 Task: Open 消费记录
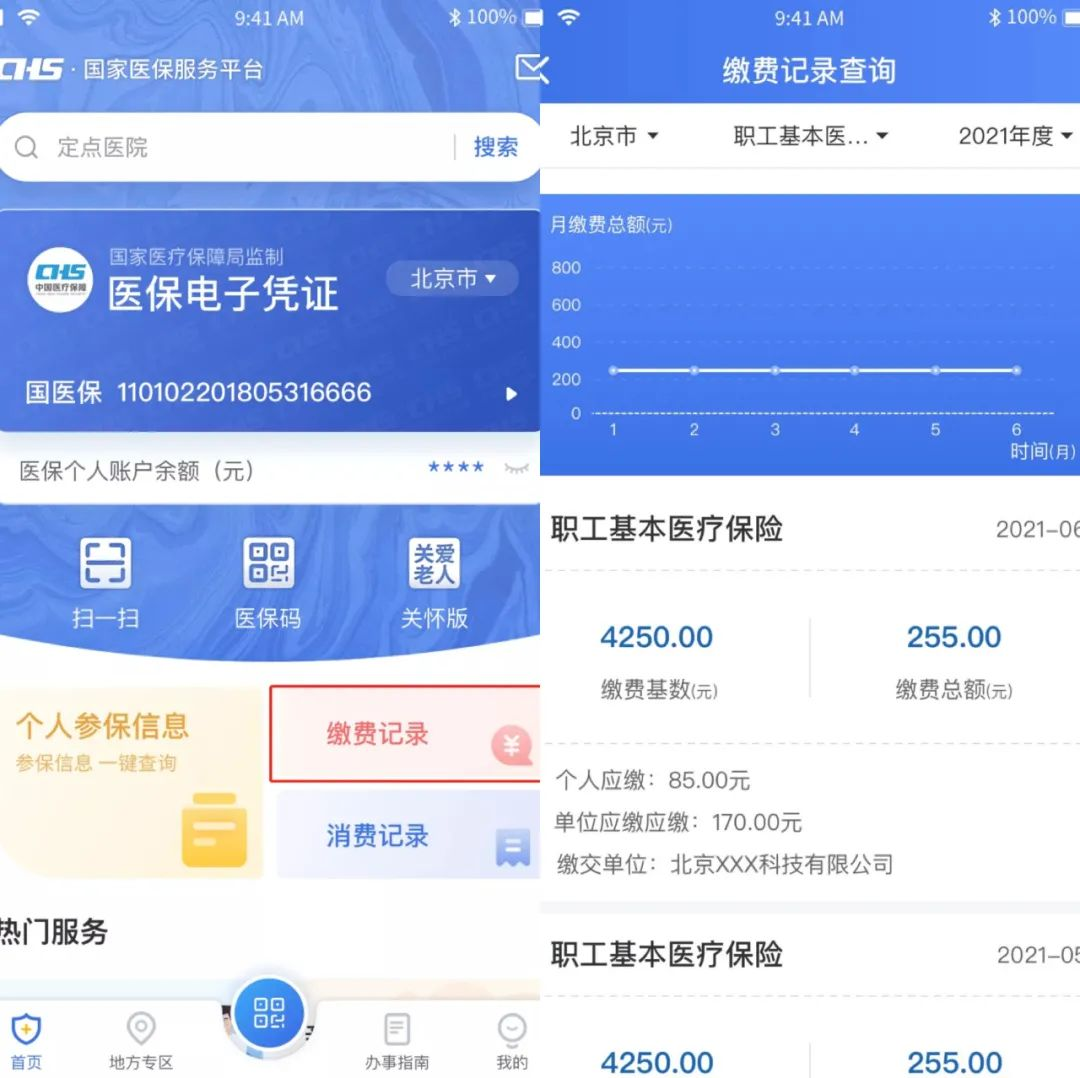coord(406,836)
